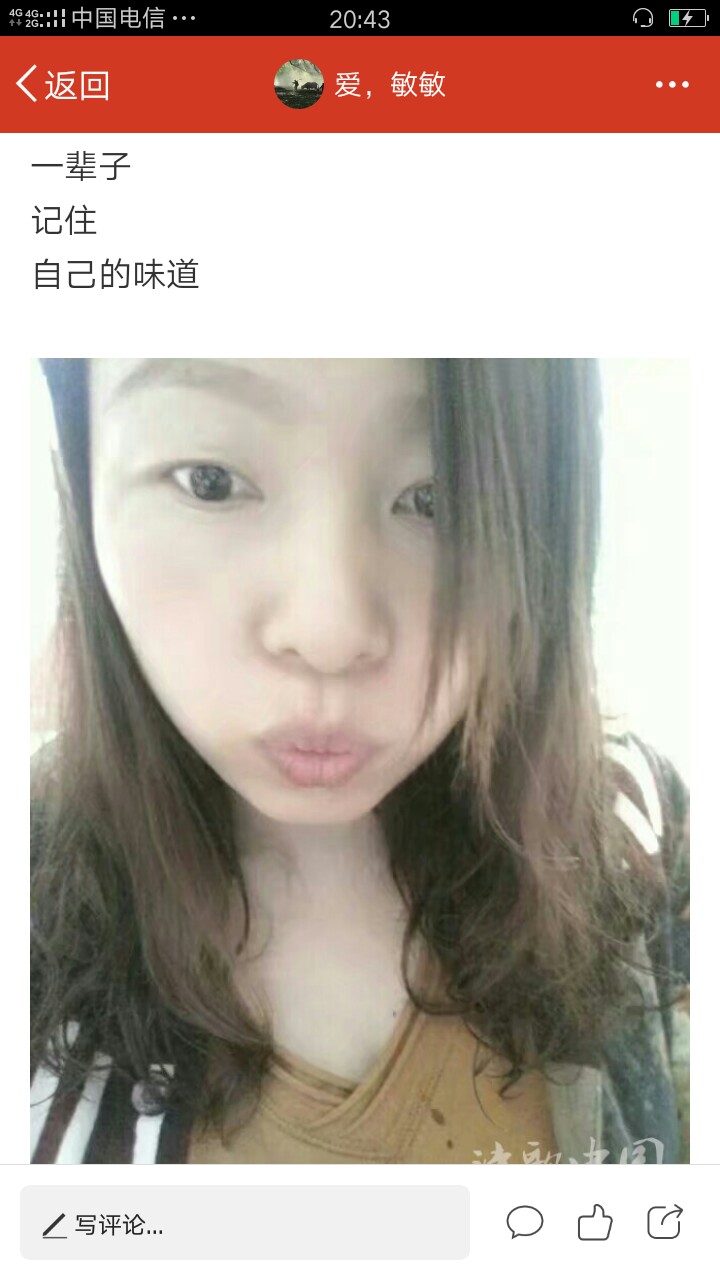Like this post with the thumbs-up icon
This screenshot has width=720, height=1280.
[595, 1222]
